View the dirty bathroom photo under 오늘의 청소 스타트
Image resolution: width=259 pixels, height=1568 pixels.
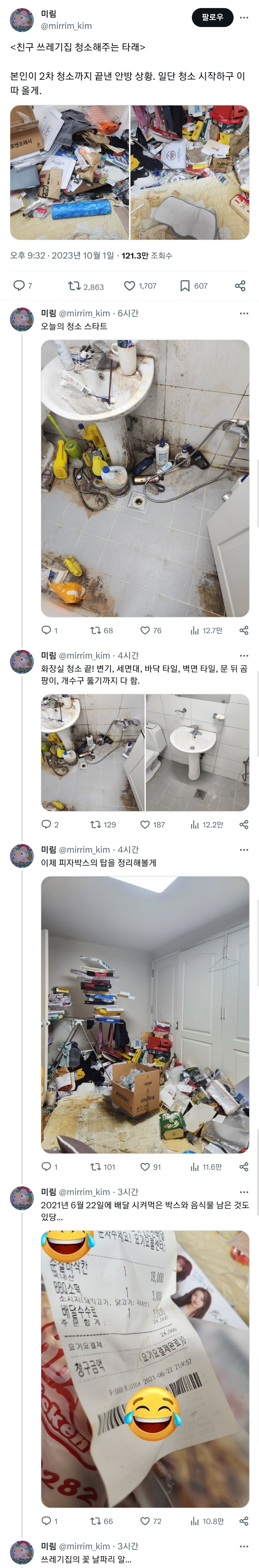click(145, 478)
